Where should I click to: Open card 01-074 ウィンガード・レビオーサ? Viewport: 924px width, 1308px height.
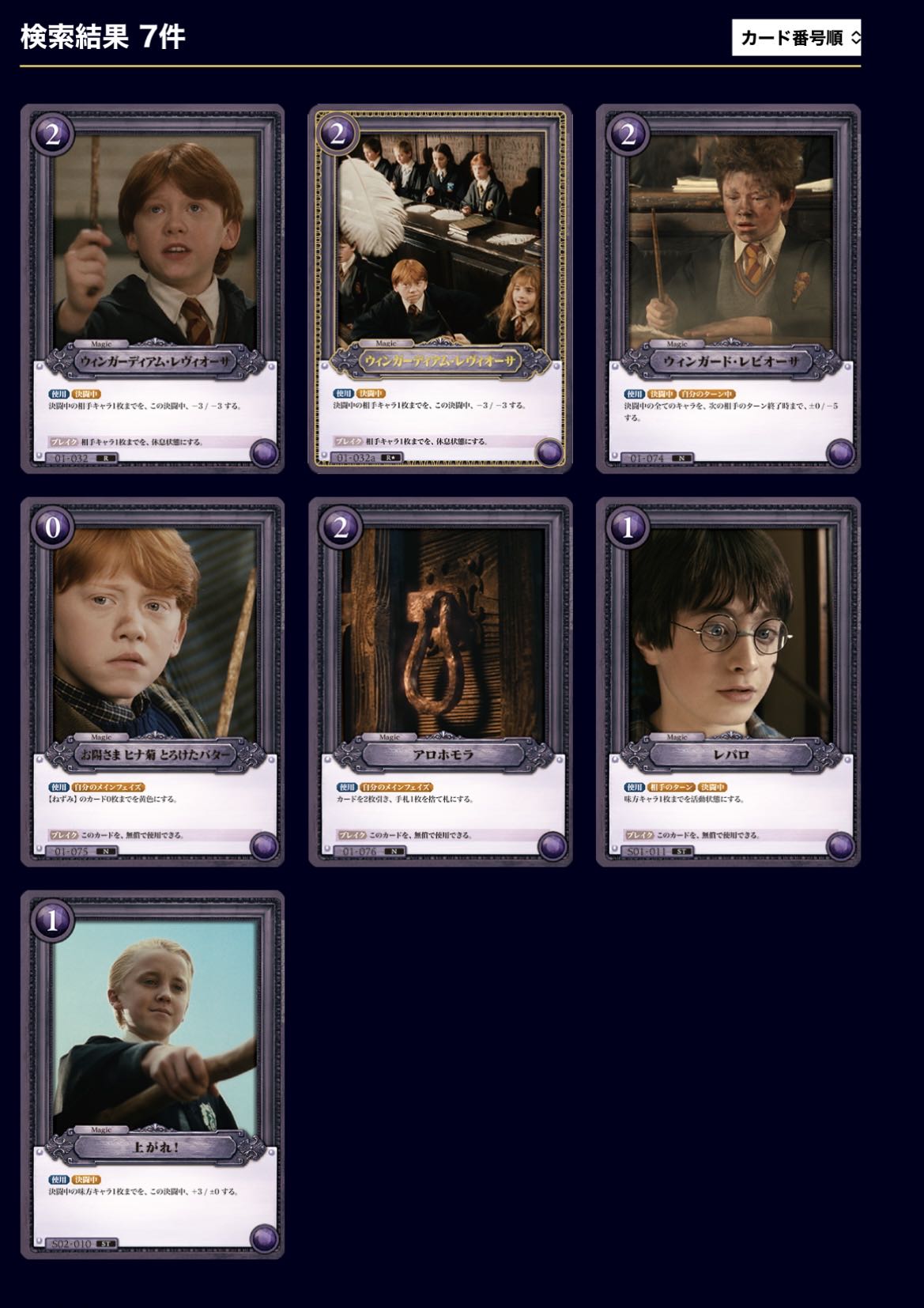[x=728, y=289]
